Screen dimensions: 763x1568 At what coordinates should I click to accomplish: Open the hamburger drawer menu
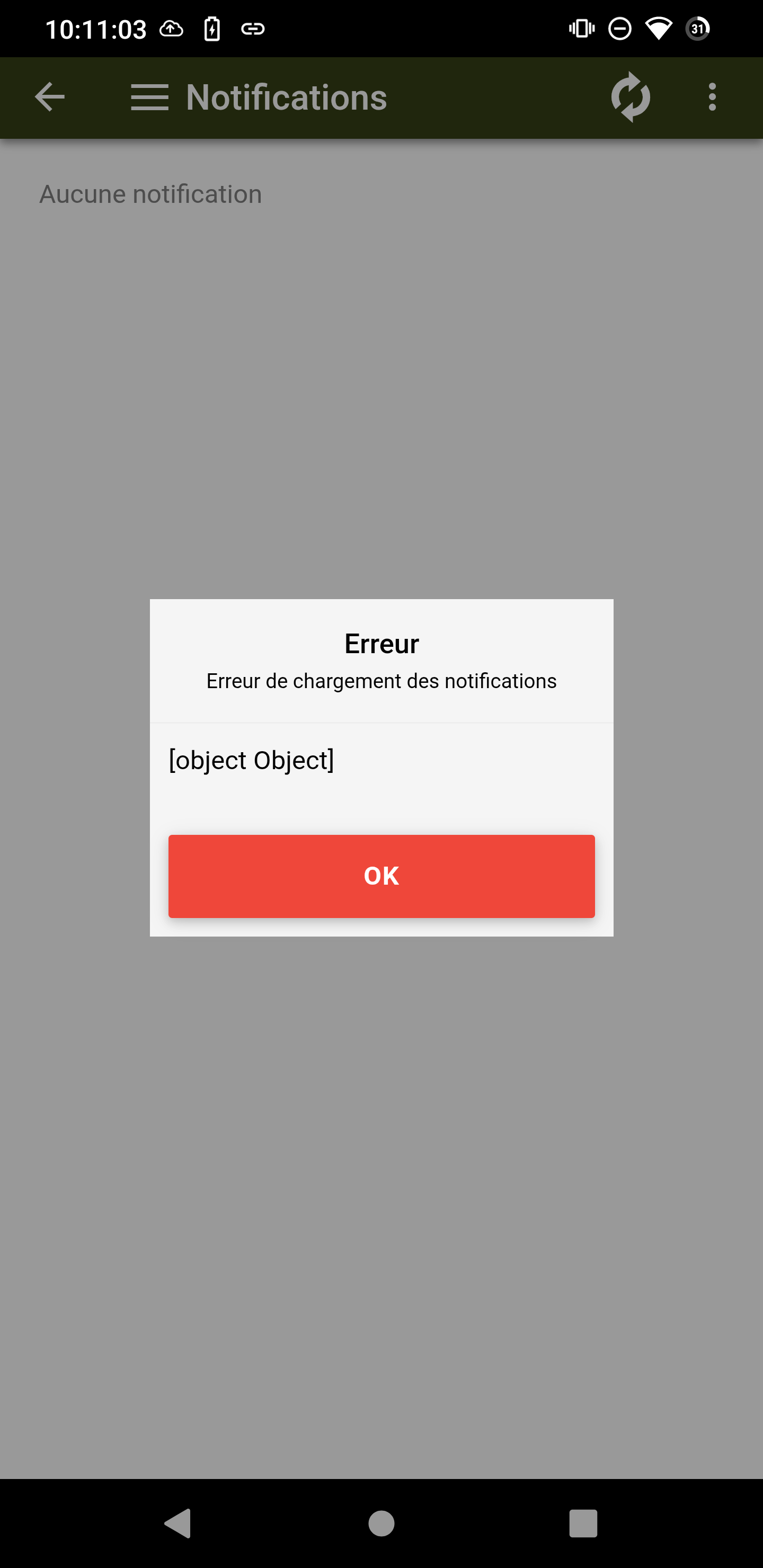pos(149,97)
